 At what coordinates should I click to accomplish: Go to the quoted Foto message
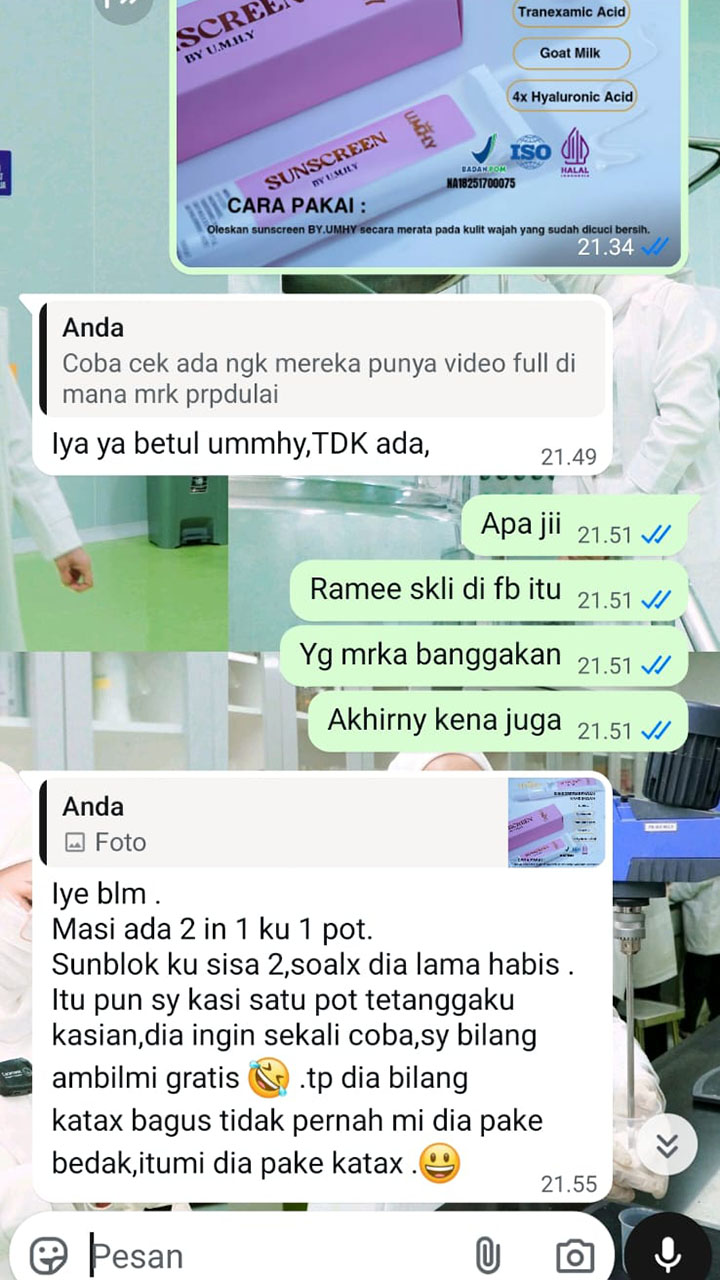322,824
